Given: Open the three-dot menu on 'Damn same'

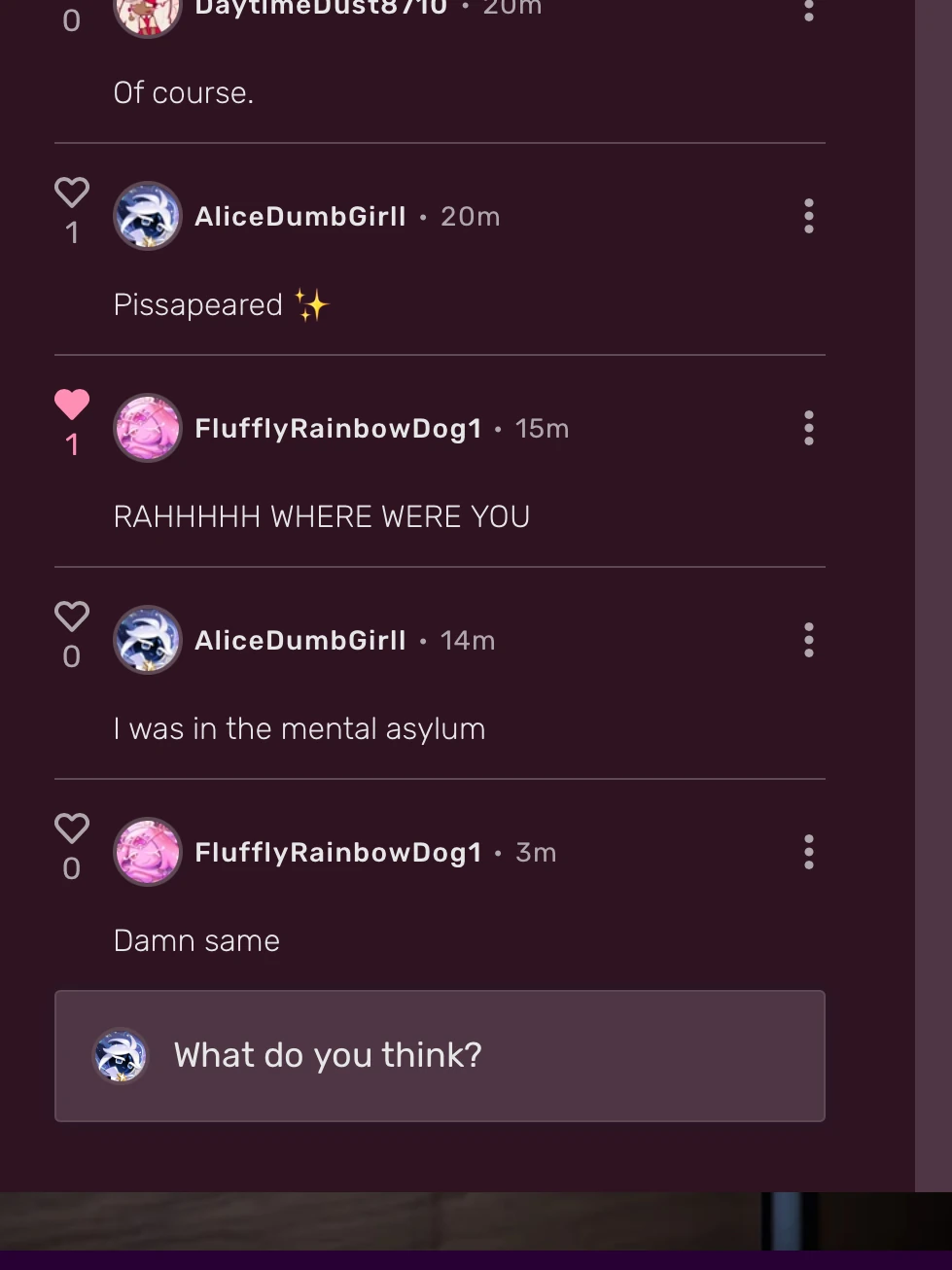Looking at the screenshot, I should tap(808, 852).
